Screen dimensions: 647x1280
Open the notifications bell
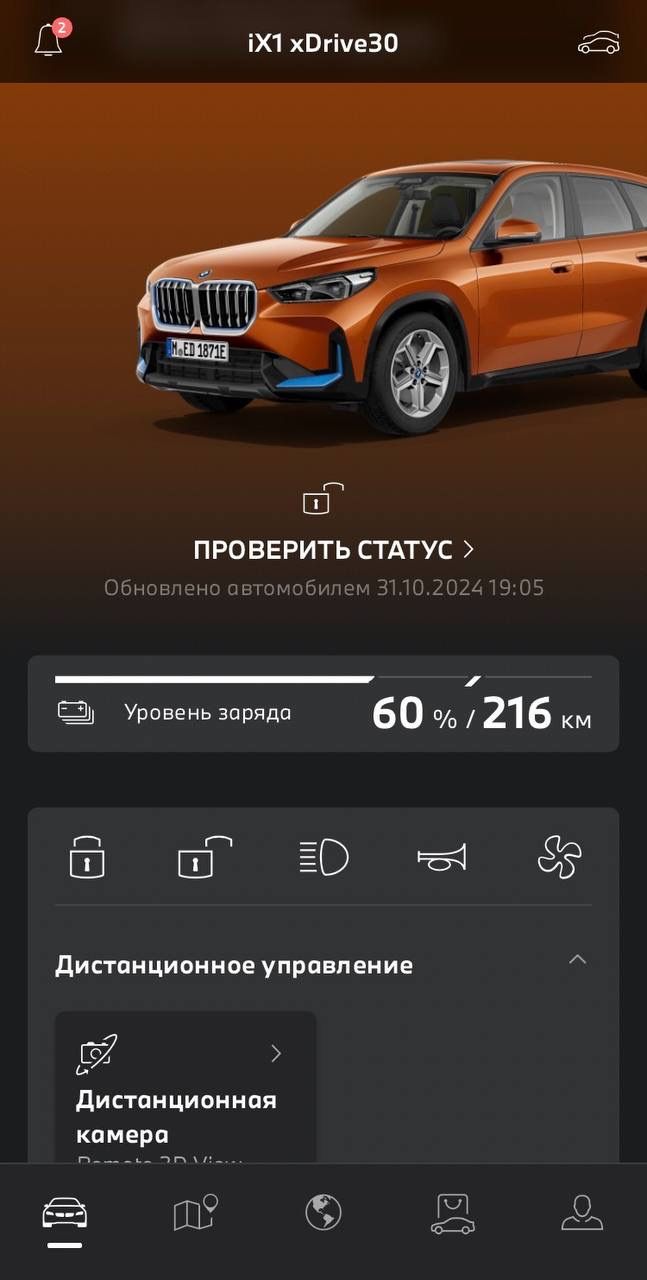[49, 41]
